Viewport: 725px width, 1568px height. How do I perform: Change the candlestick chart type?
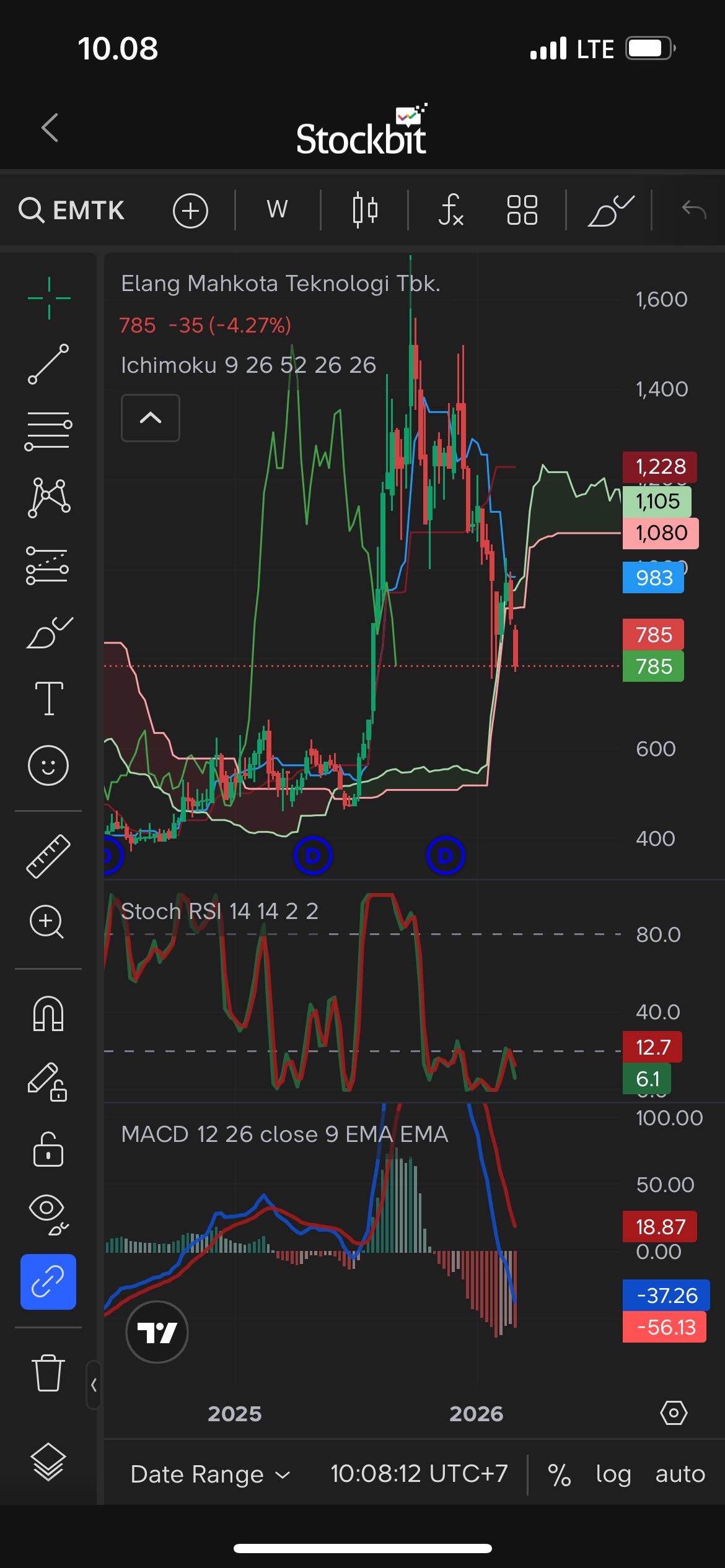point(364,210)
